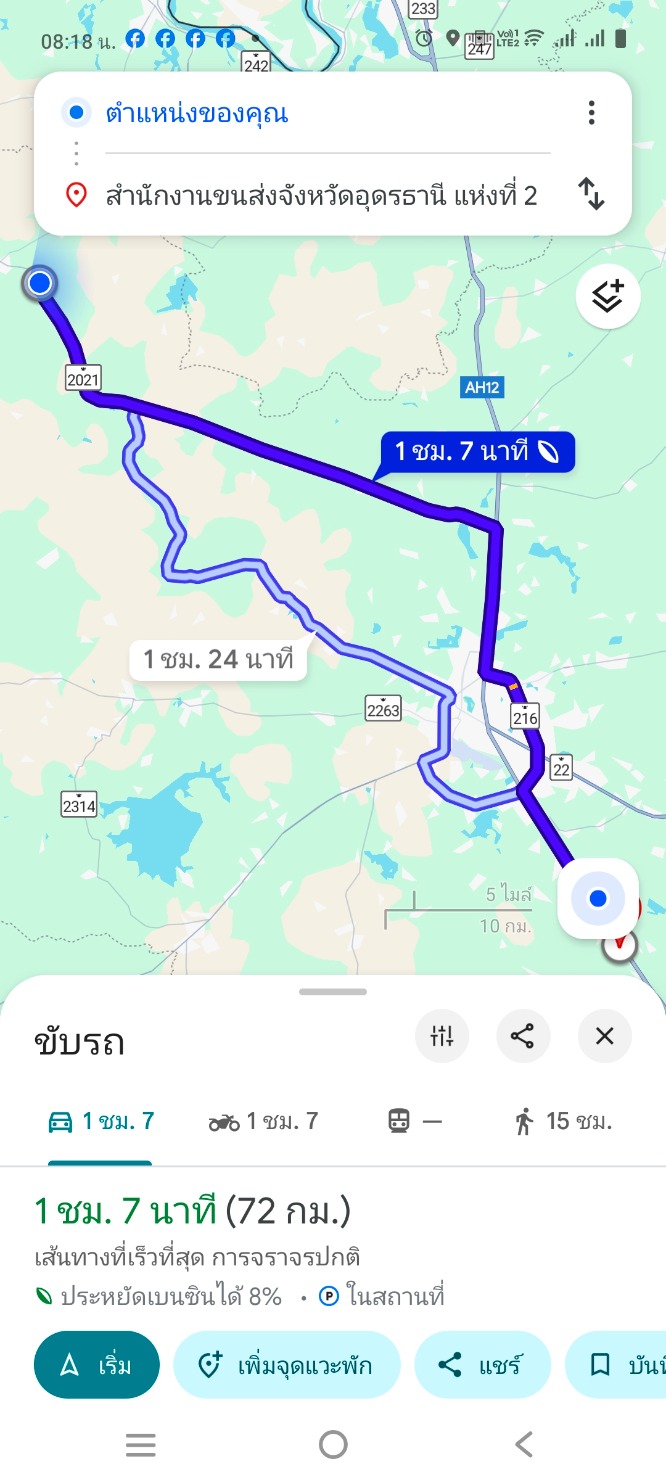Close the directions panel
The height and width of the screenshot is (1480, 666).
tap(604, 1036)
